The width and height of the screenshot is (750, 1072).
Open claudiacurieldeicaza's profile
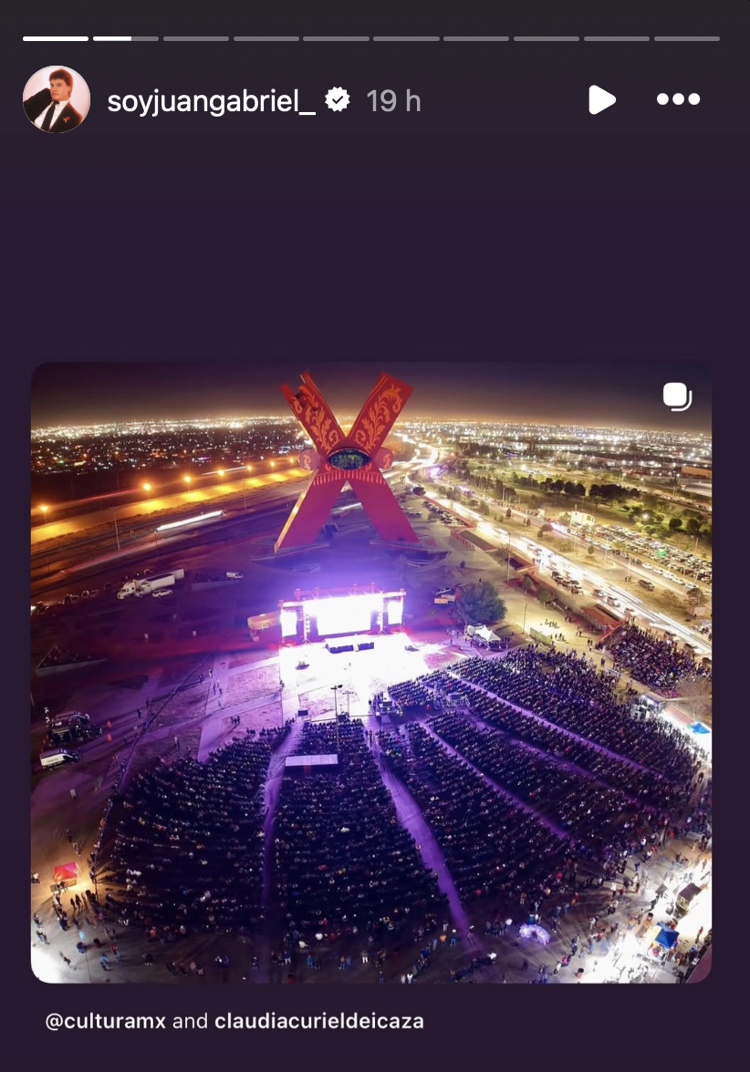click(x=319, y=1021)
